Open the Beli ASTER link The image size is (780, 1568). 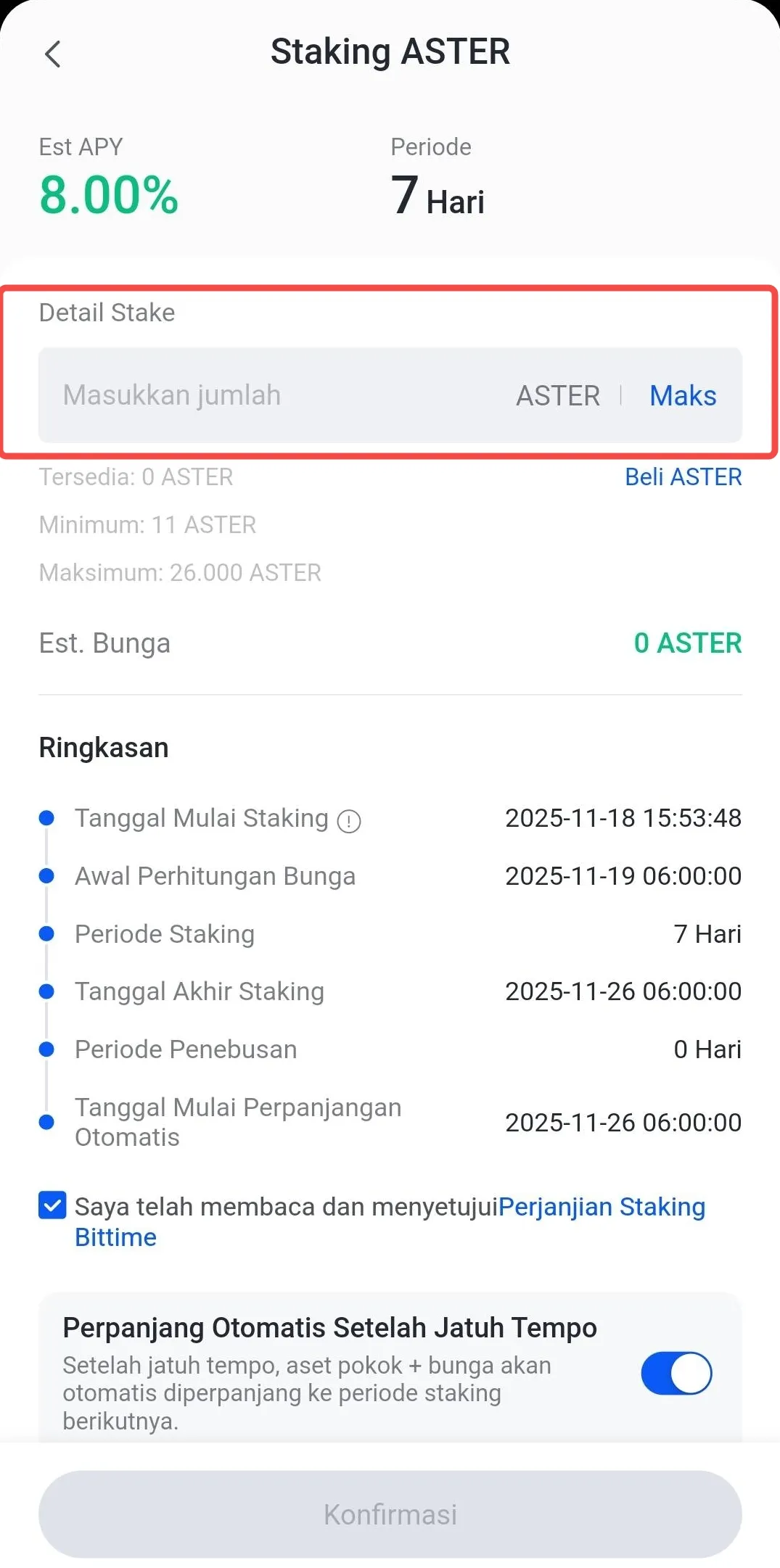coord(683,476)
